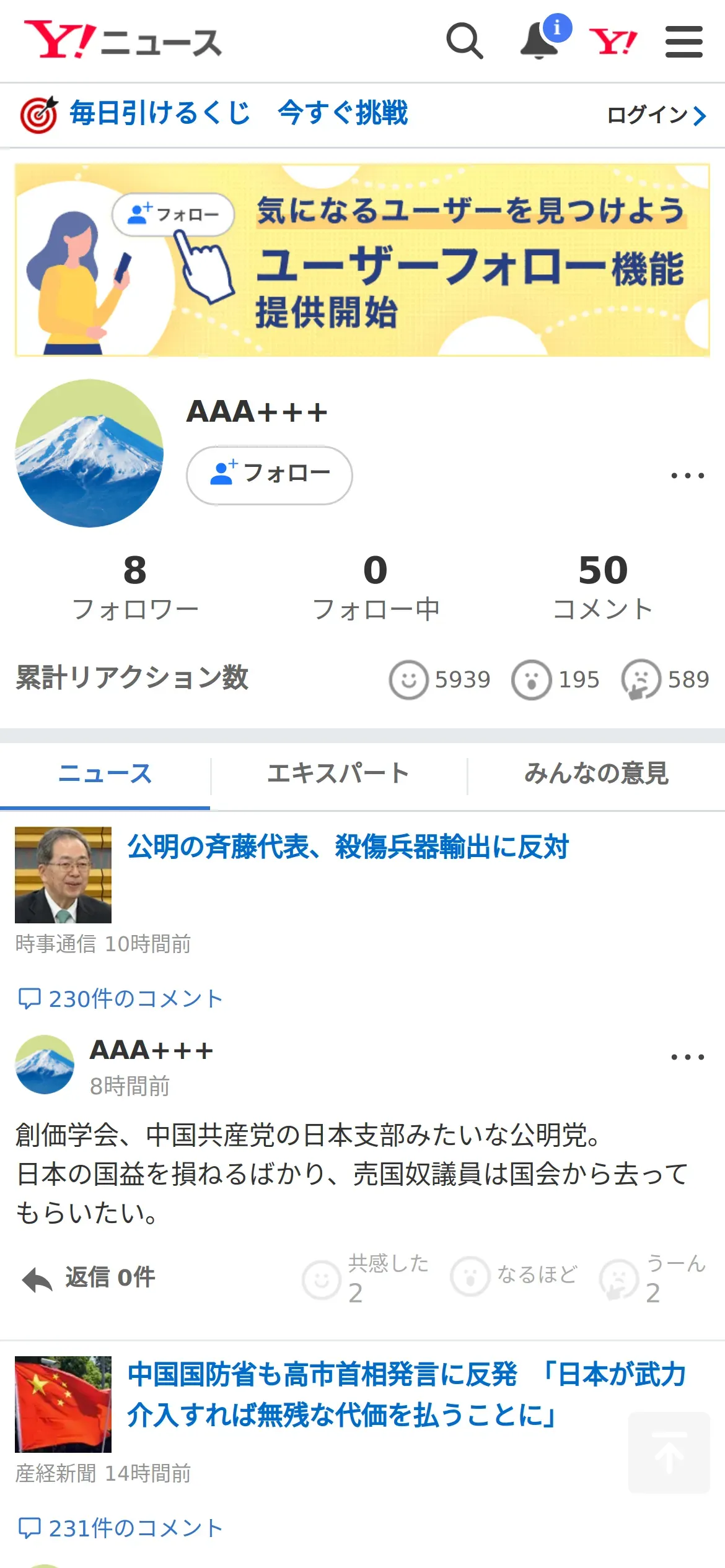Jump to page top with arrow button
The image size is (725, 1568).
click(669, 1452)
